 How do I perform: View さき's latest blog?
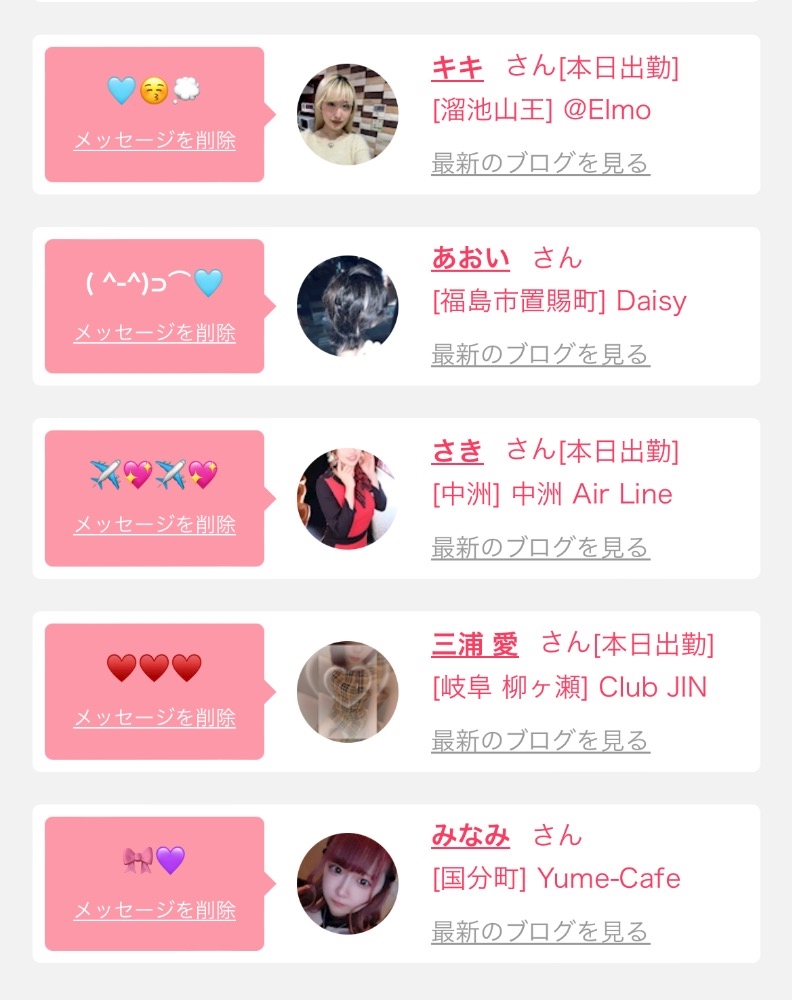click(x=540, y=548)
